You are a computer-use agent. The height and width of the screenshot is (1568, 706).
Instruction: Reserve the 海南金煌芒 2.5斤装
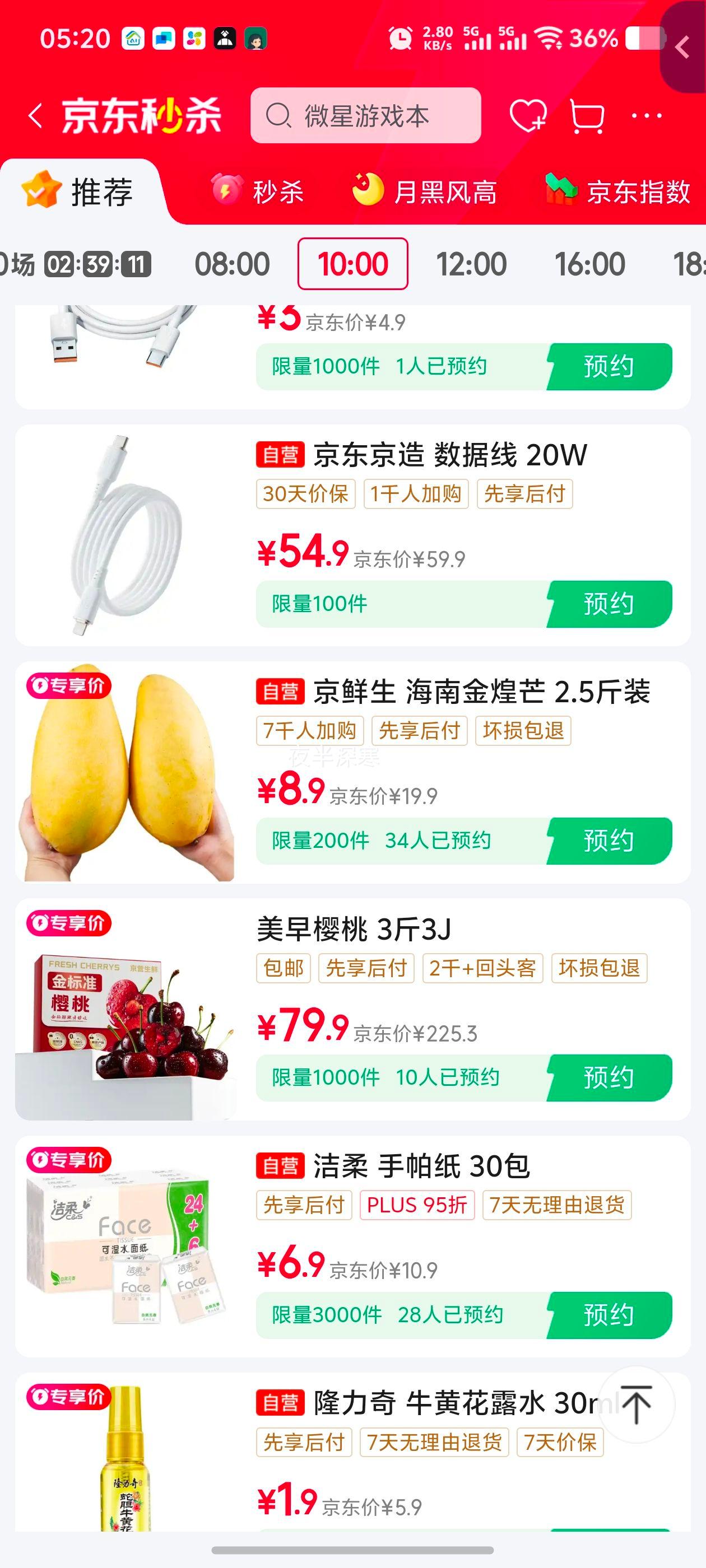coord(609,841)
